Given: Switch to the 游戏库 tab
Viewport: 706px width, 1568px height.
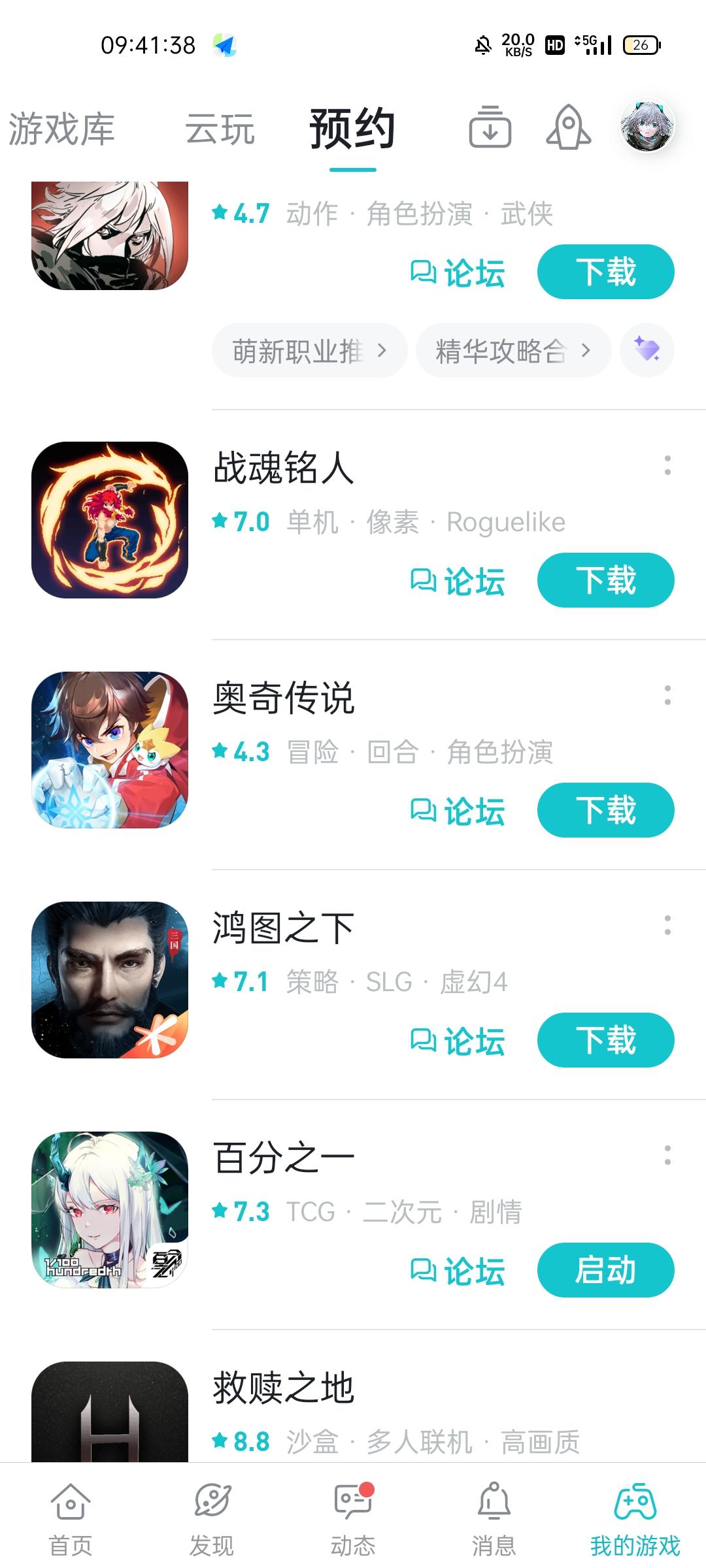Looking at the screenshot, I should (x=61, y=129).
